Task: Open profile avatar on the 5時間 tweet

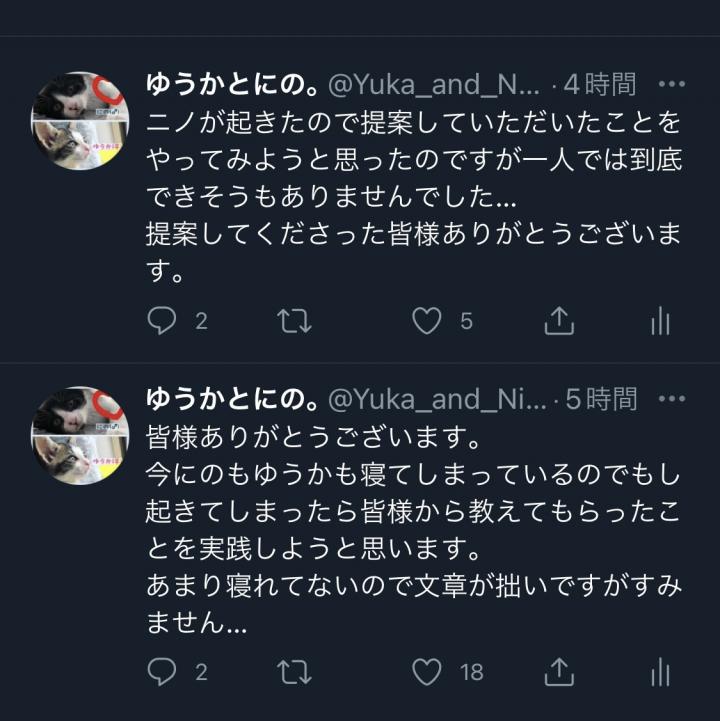Action: (x=80, y=435)
